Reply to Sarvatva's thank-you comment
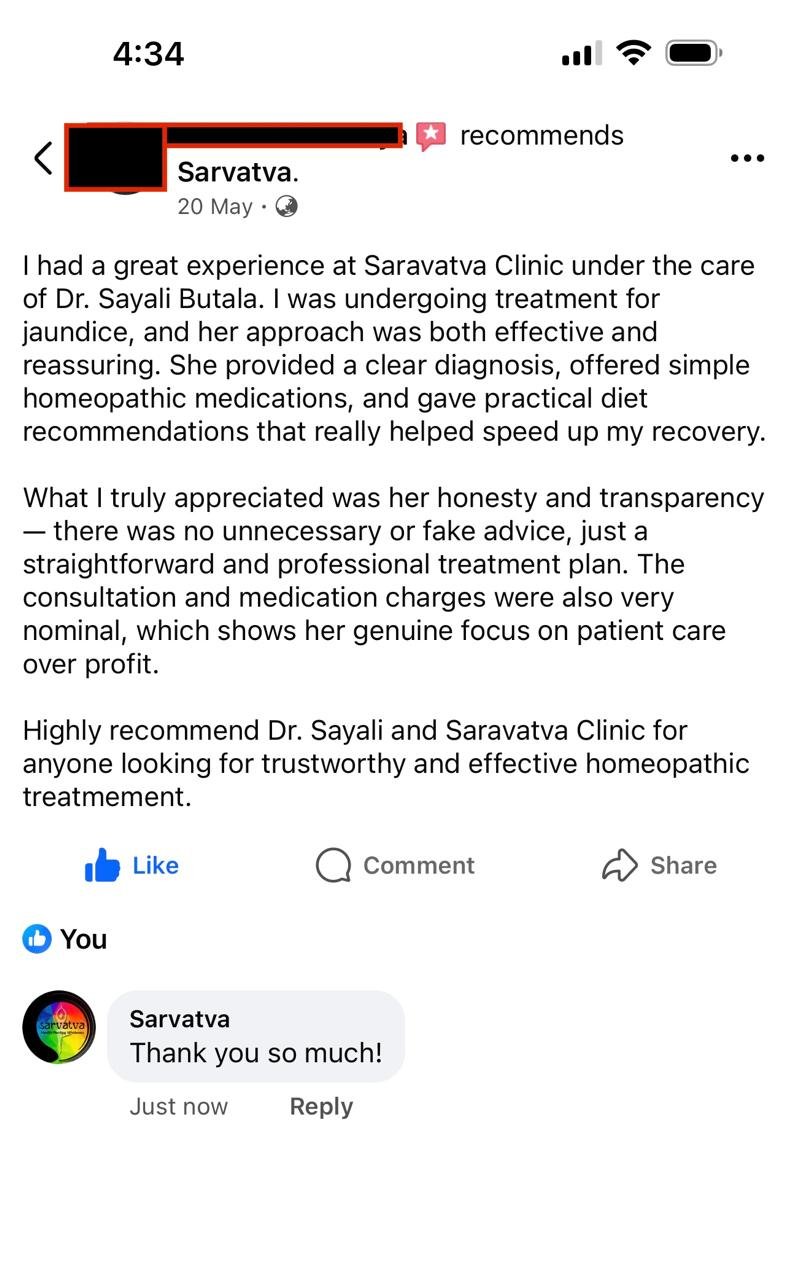 point(321,1107)
